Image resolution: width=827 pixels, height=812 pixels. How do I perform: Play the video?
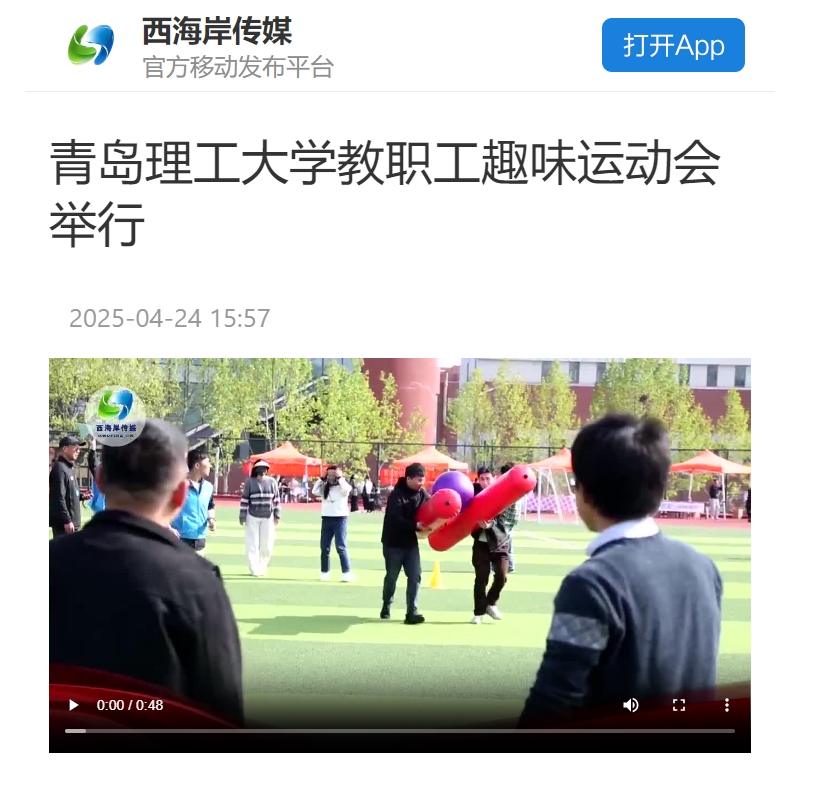(x=74, y=705)
